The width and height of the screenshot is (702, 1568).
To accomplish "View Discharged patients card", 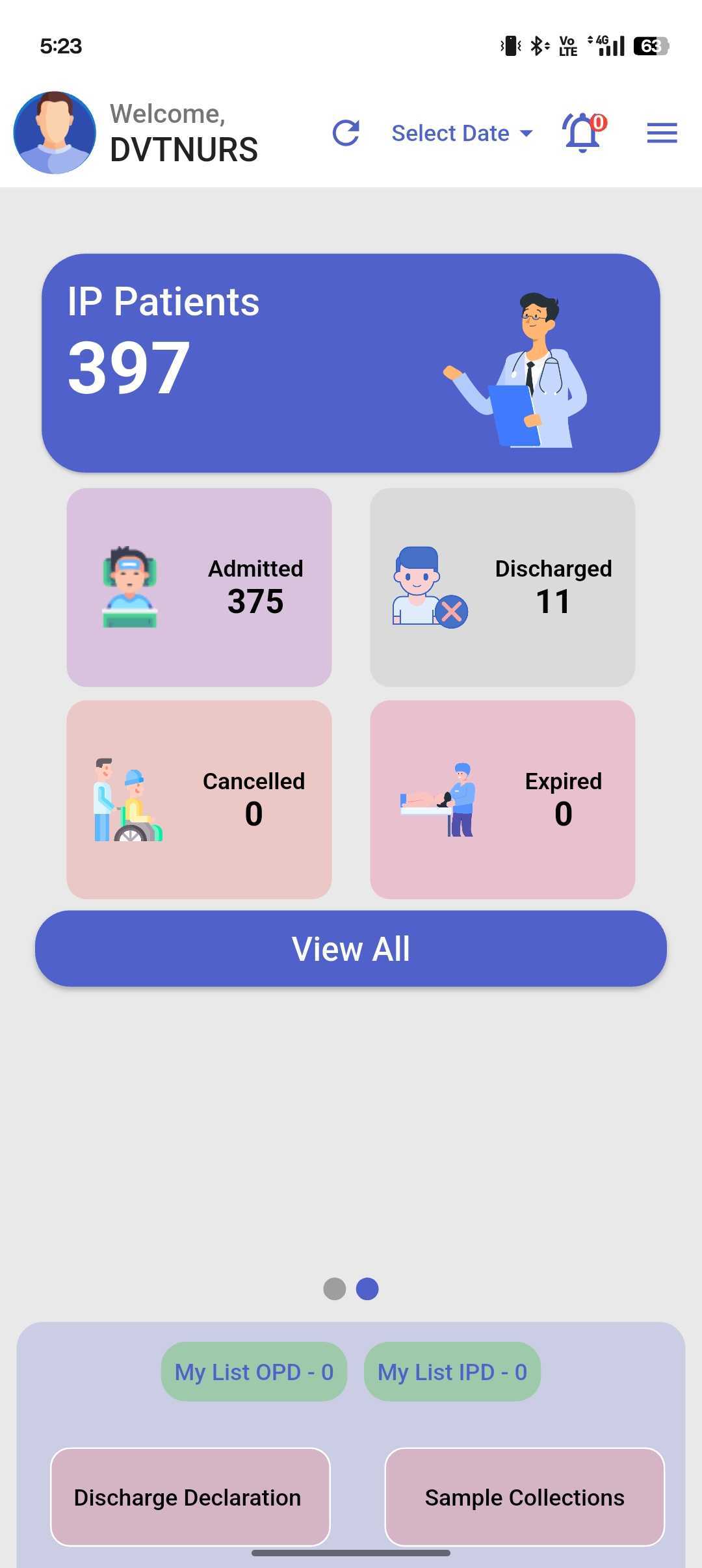I will (x=502, y=587).
